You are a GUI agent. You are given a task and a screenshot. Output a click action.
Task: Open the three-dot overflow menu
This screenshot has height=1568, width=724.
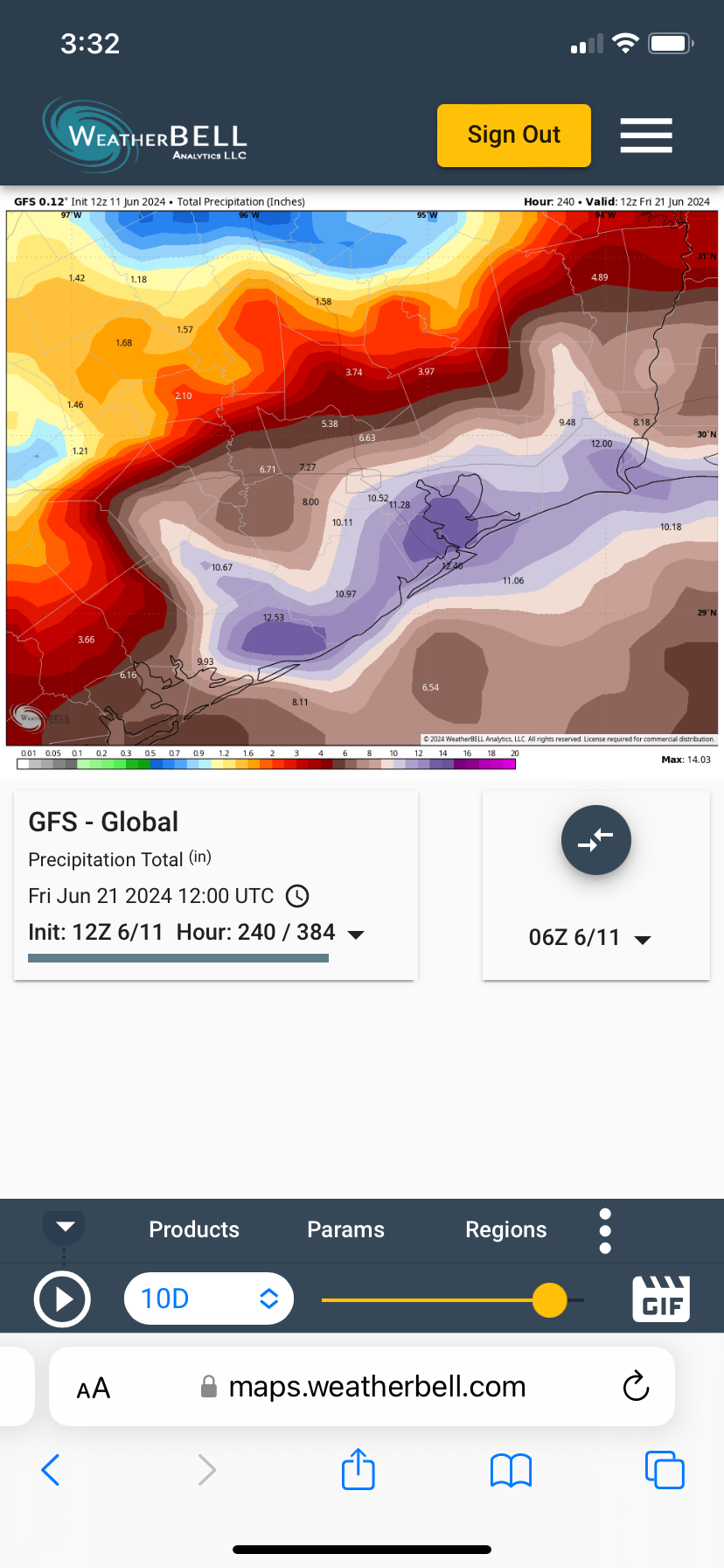tap(605, 1230)
